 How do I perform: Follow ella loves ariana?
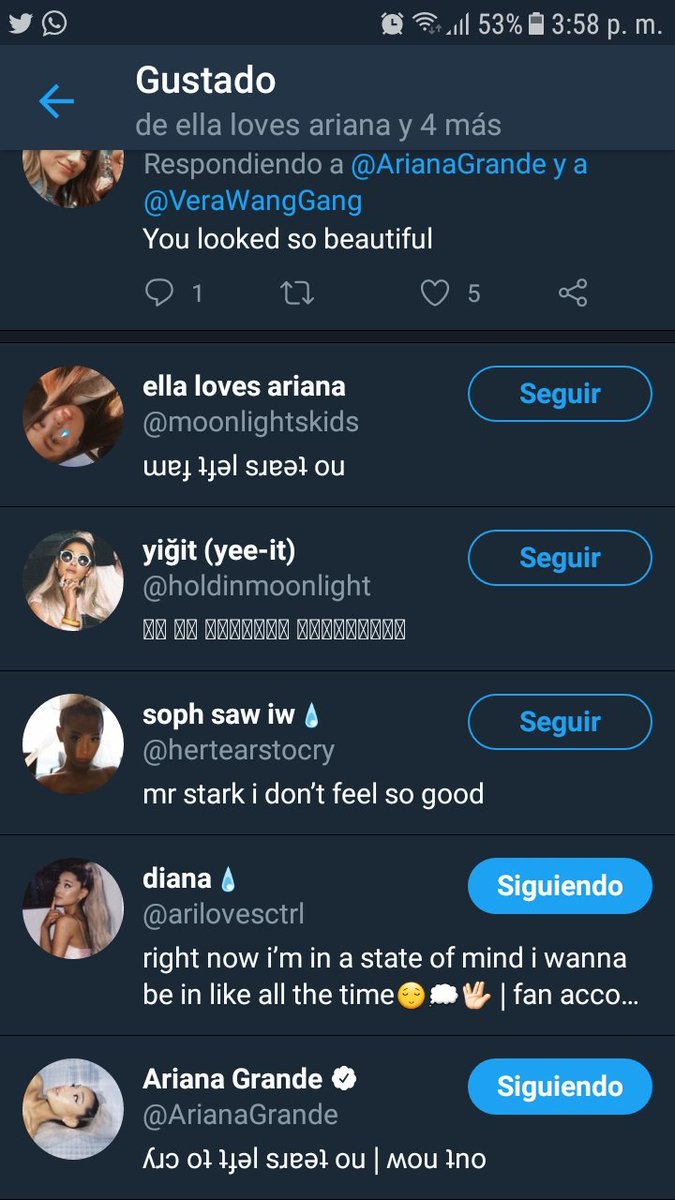pos(560,394)
